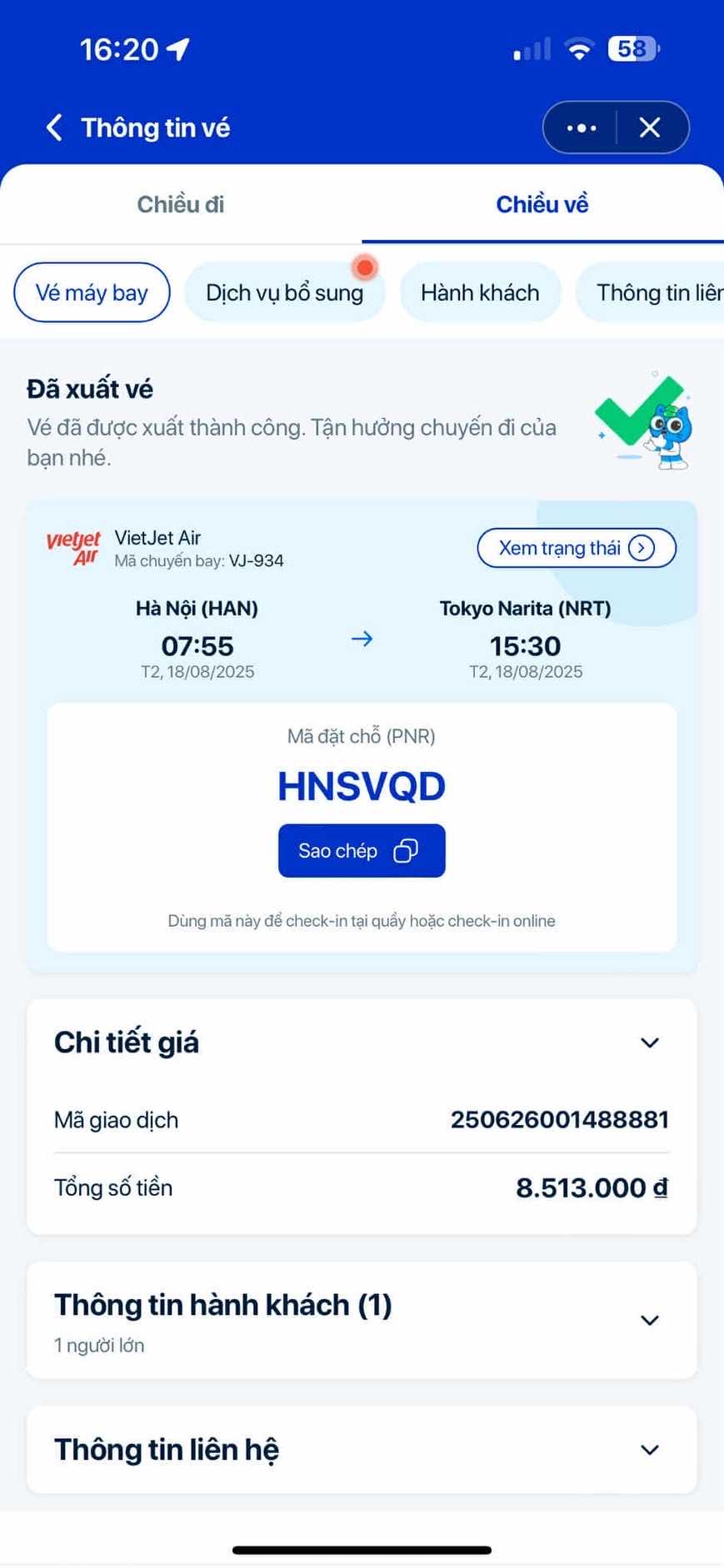Open the Dịch vụ bổ sung chip
Screen dimensions: 724x1568
coord(284,292)
